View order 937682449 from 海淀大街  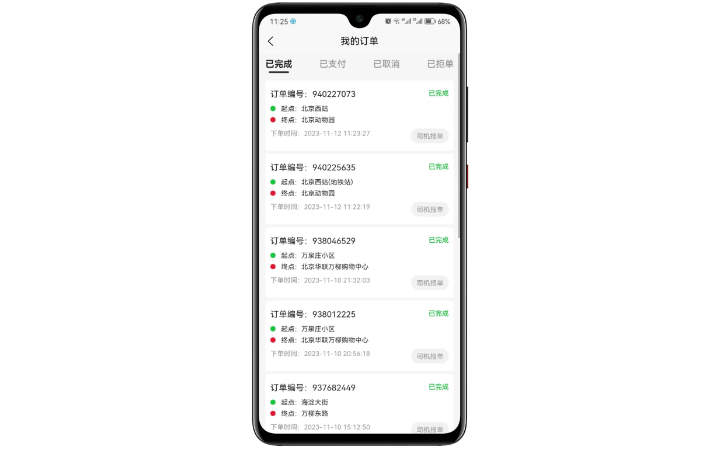click(340, 403)
